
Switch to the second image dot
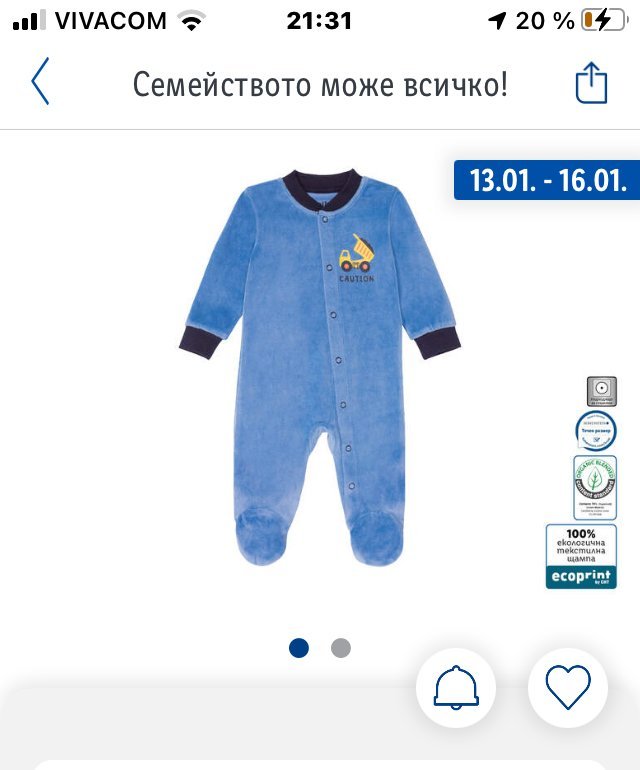[341, 648]
